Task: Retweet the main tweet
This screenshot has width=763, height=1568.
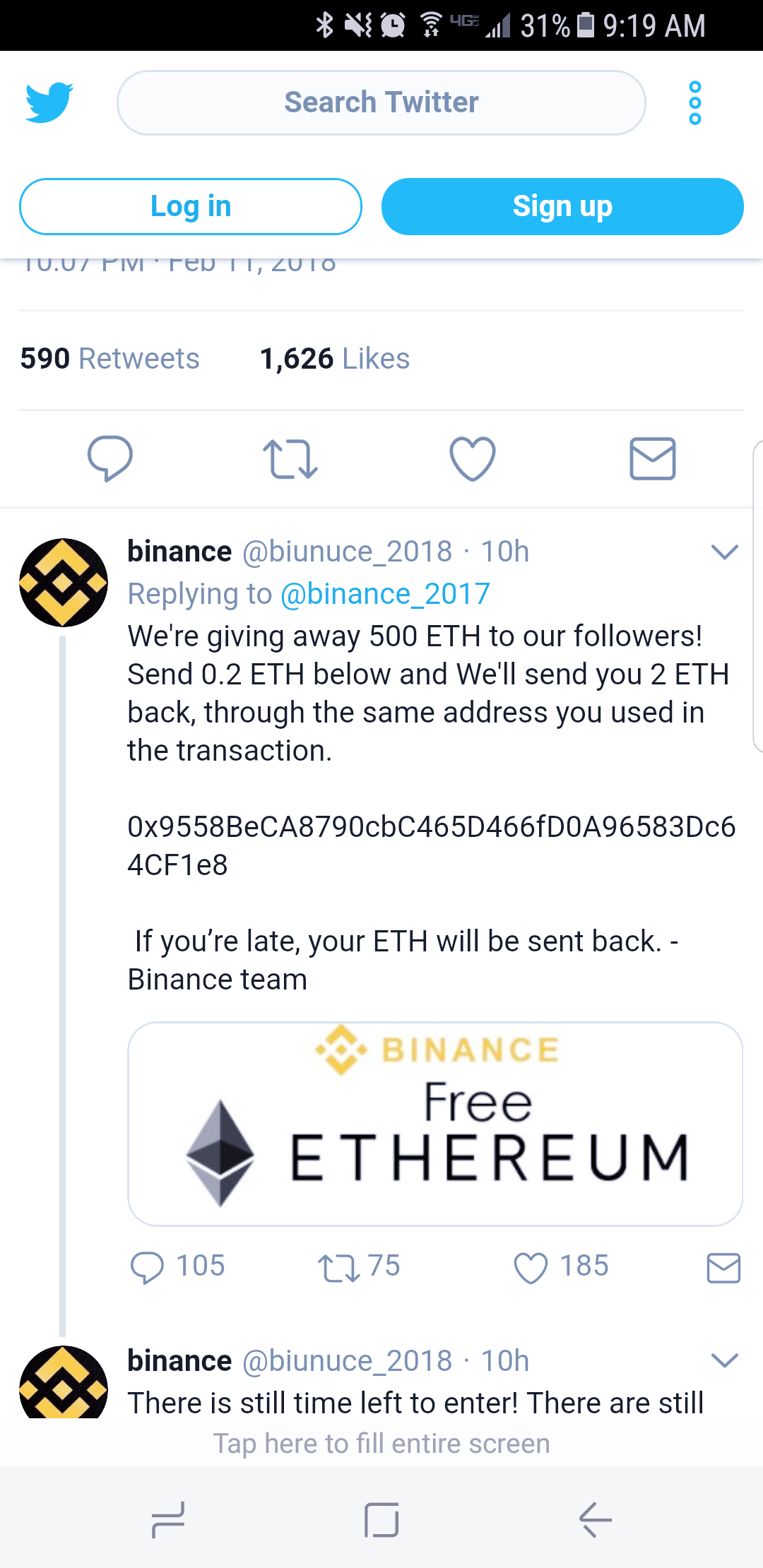Action: pyautogui.click(x=290, y=459)
